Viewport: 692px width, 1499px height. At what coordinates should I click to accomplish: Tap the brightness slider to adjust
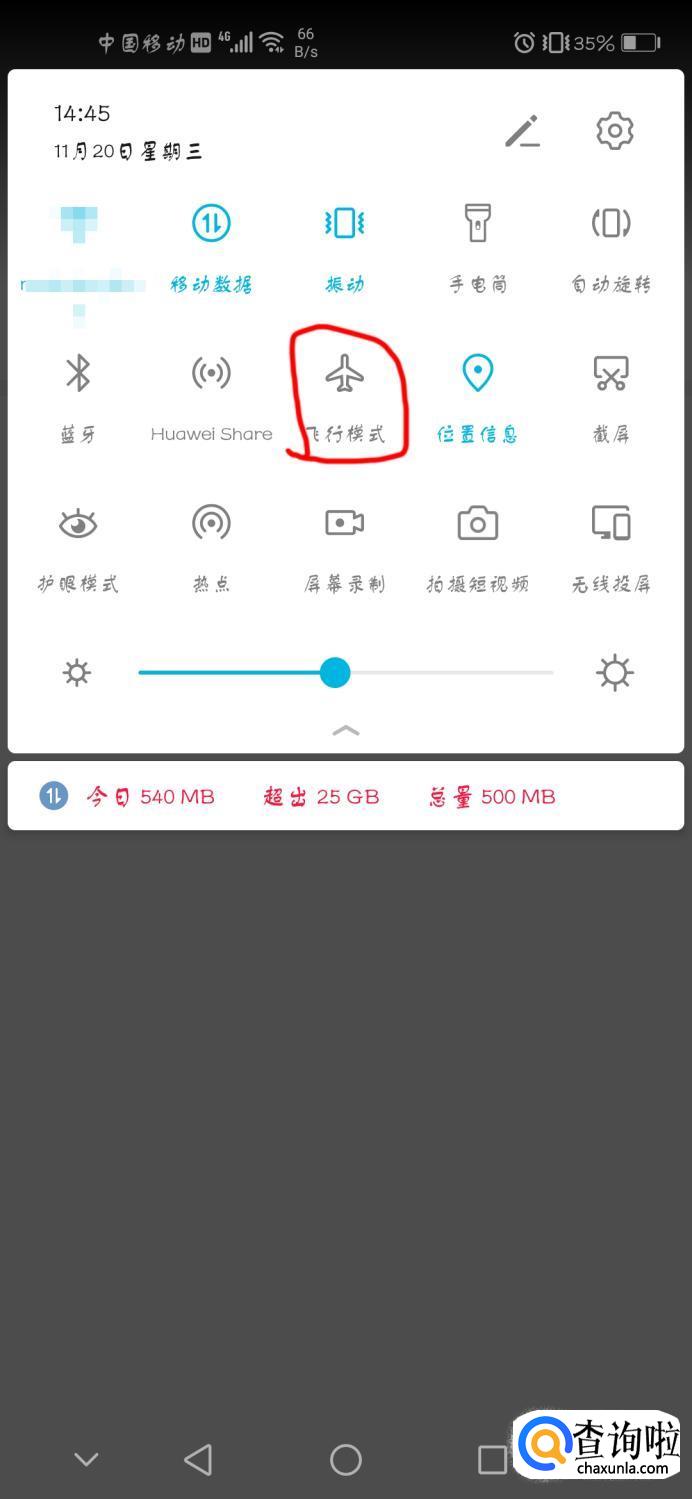346,673
